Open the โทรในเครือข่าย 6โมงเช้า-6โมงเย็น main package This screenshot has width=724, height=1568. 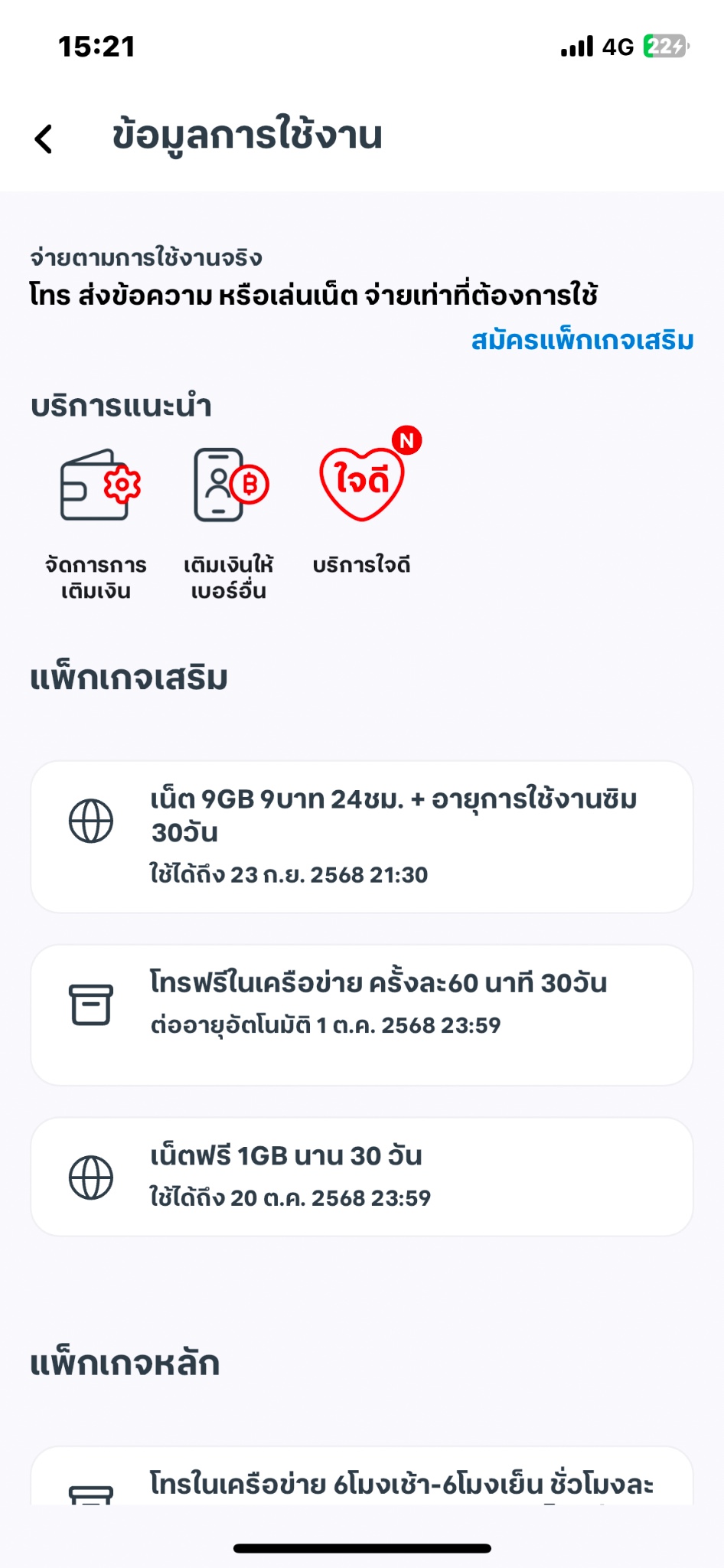pyautogui.click(x=362, y=1476)
